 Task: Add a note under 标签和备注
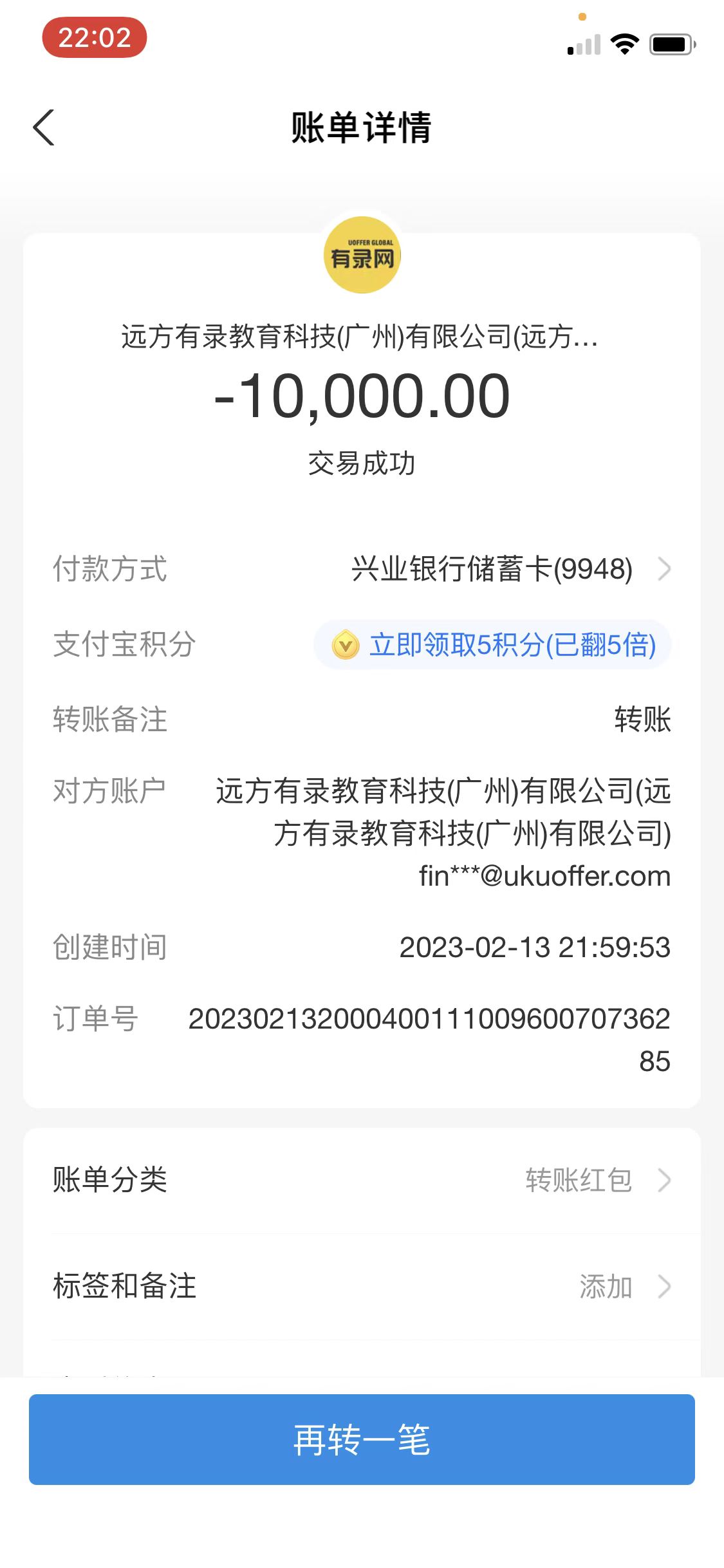coord(362,1287)
